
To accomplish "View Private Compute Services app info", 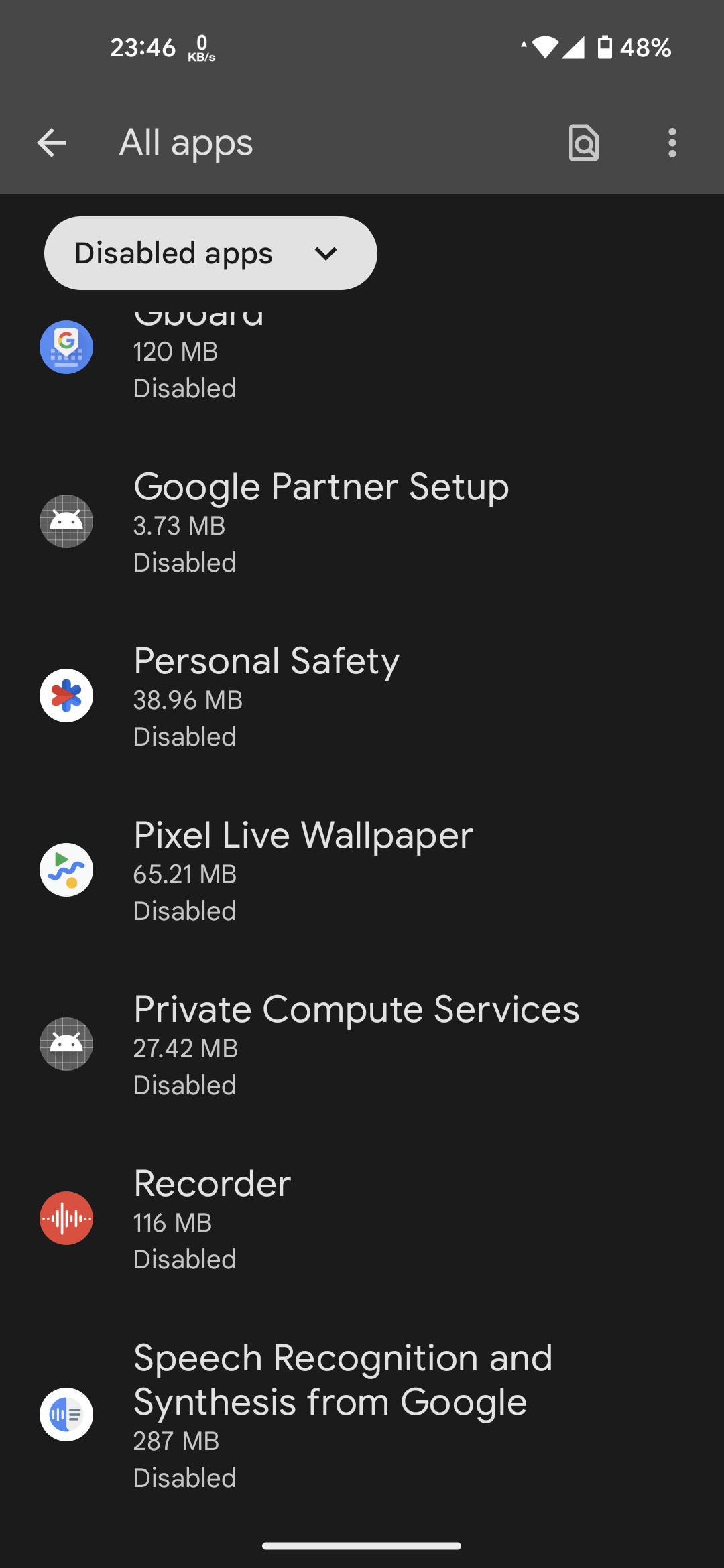I will (x=362, y=1044).
